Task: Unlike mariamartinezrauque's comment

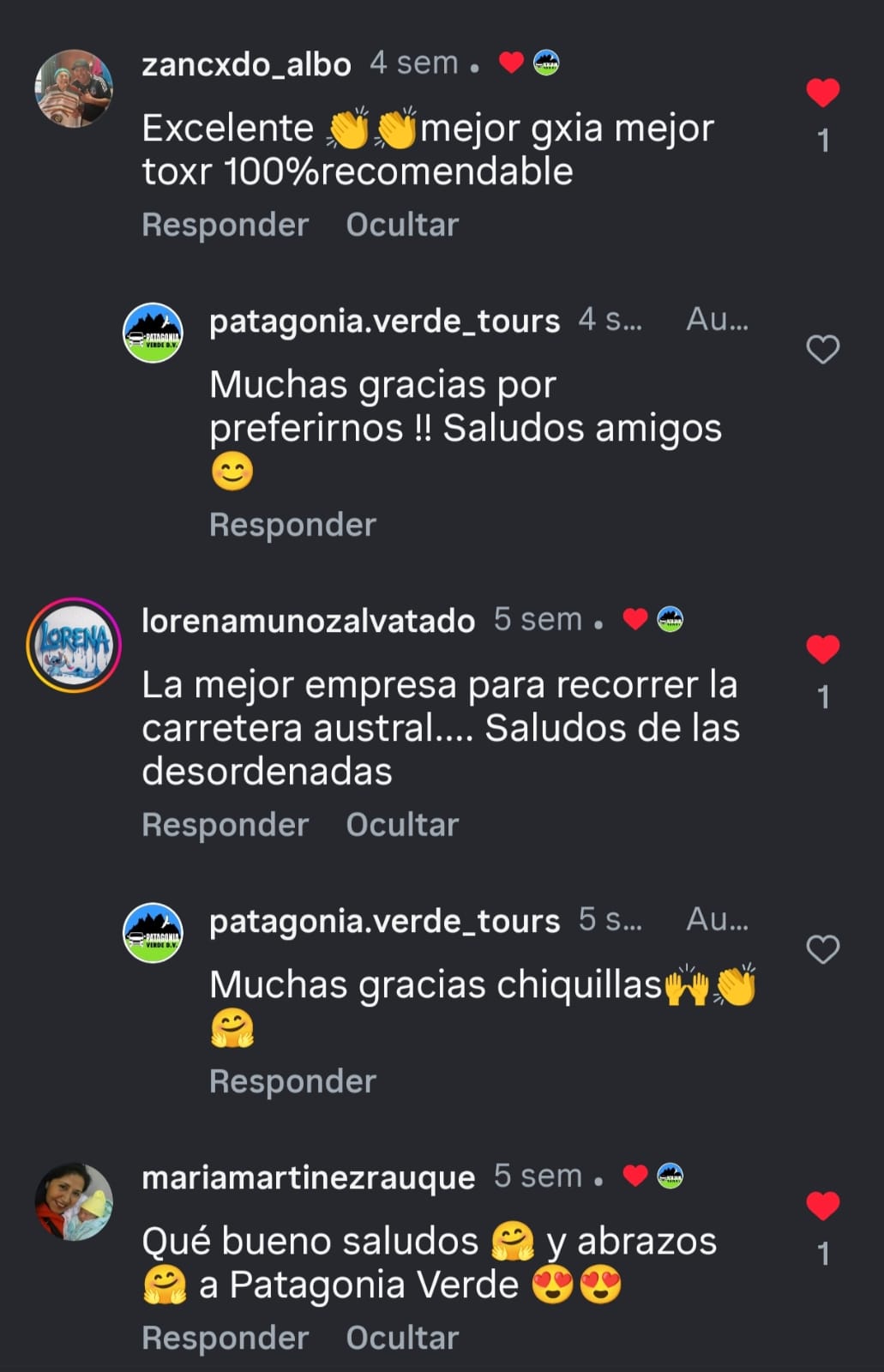Action: point(822,1206)
